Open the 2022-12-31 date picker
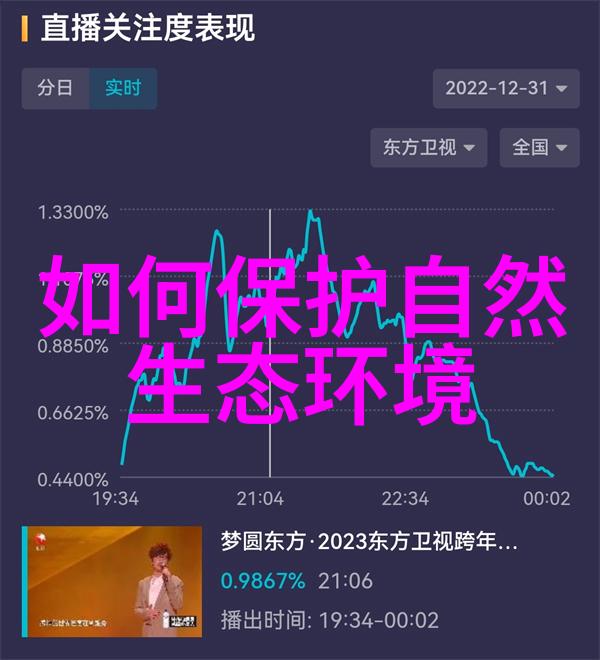Image resolution: width=600 pixels, height=660 pixels. (506, 88)
